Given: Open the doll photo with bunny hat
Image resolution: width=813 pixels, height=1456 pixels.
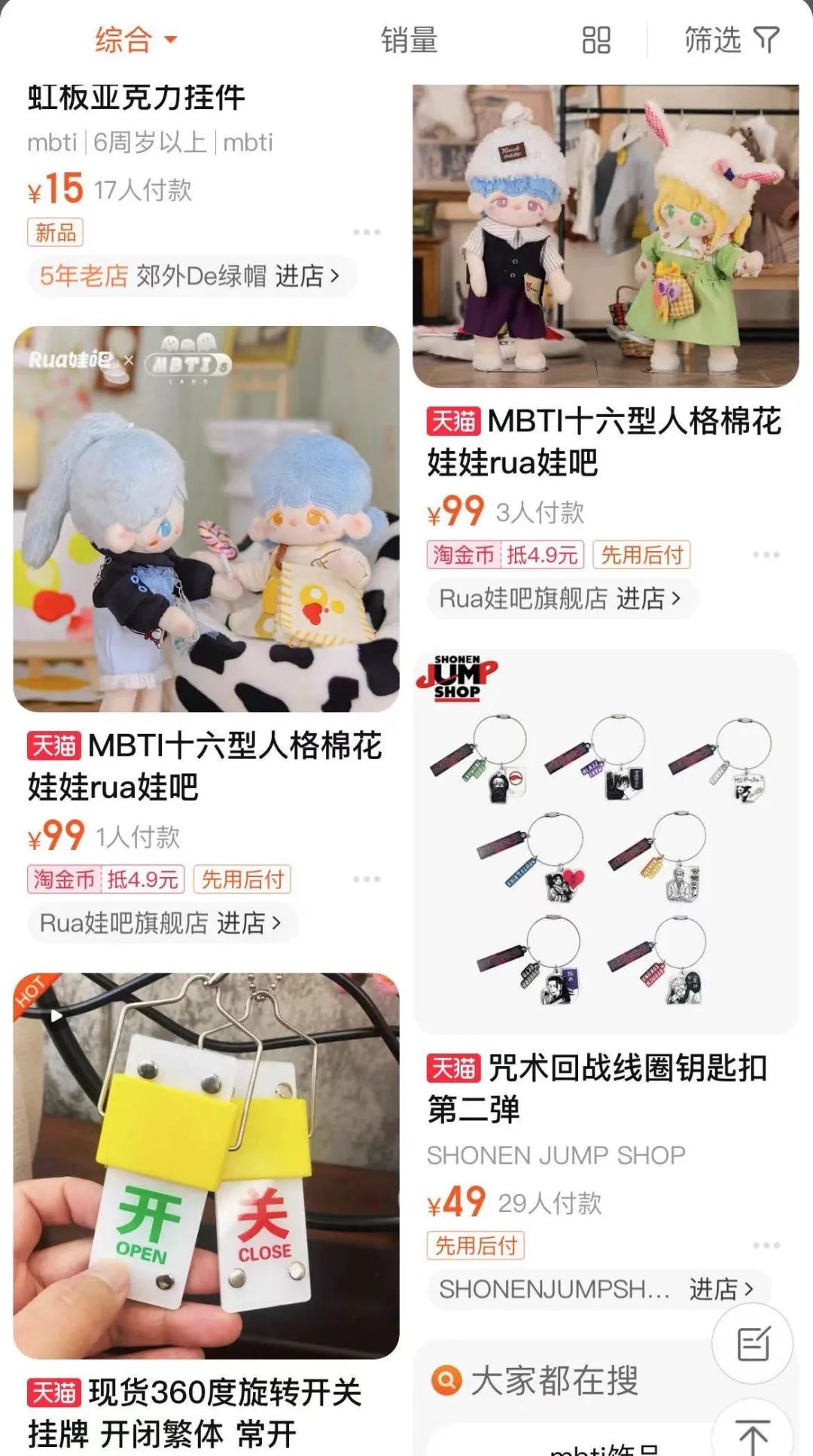Looking at the screenshot, I should 605,236.
